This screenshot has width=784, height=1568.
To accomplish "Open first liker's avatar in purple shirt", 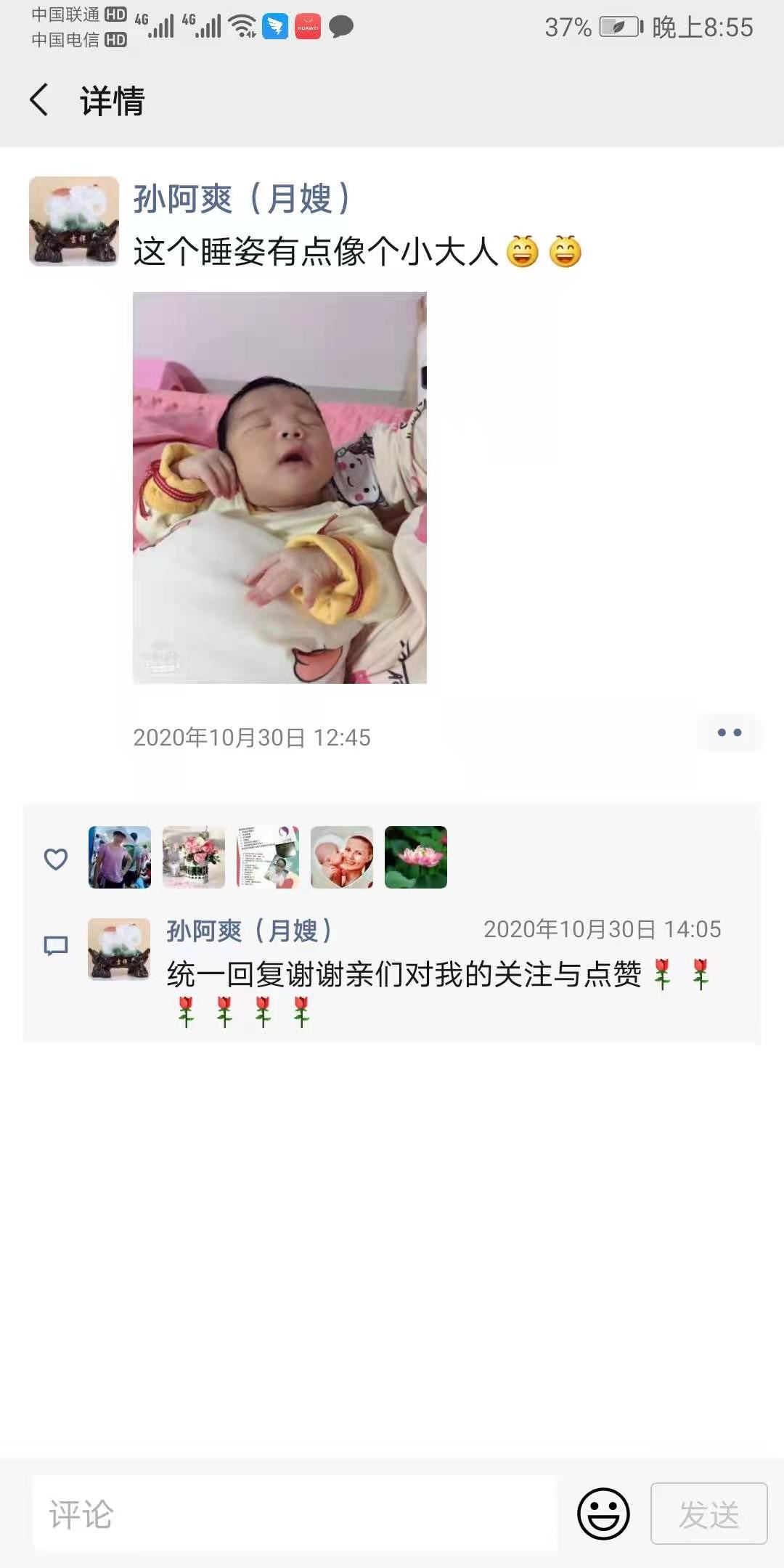I will (x=120, y=857).
